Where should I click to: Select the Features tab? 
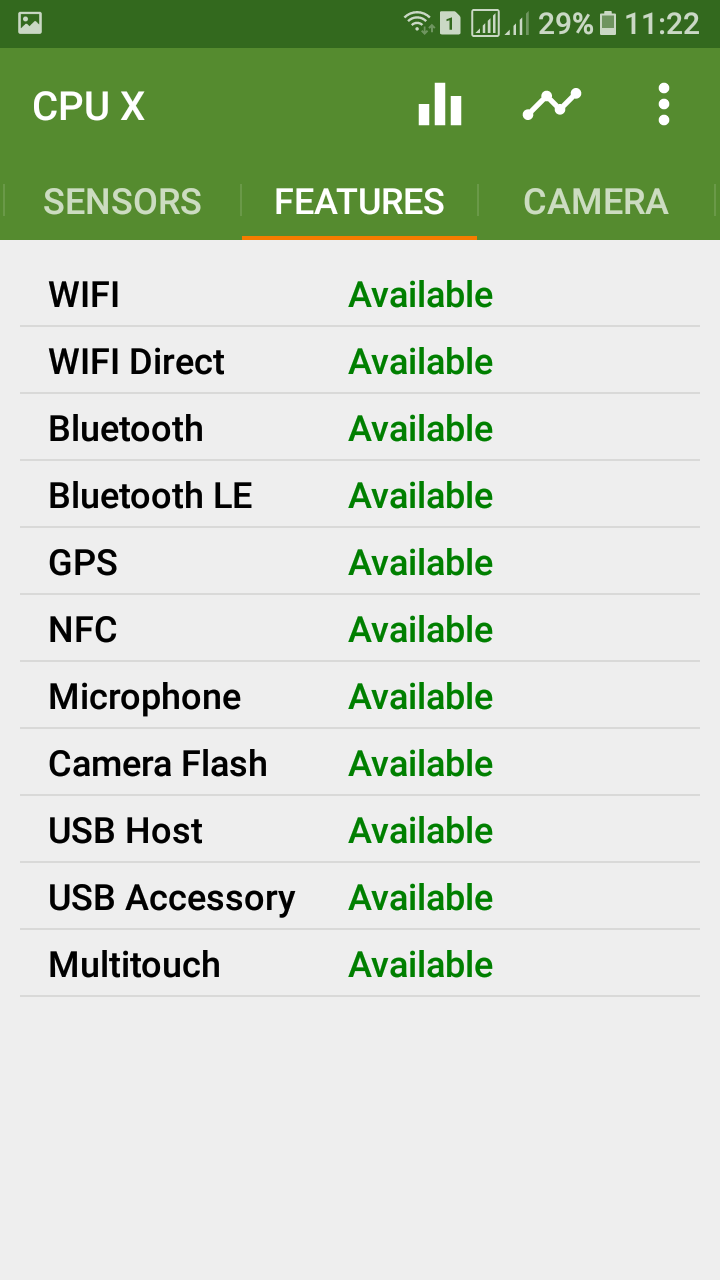click(x=359, y=202)
